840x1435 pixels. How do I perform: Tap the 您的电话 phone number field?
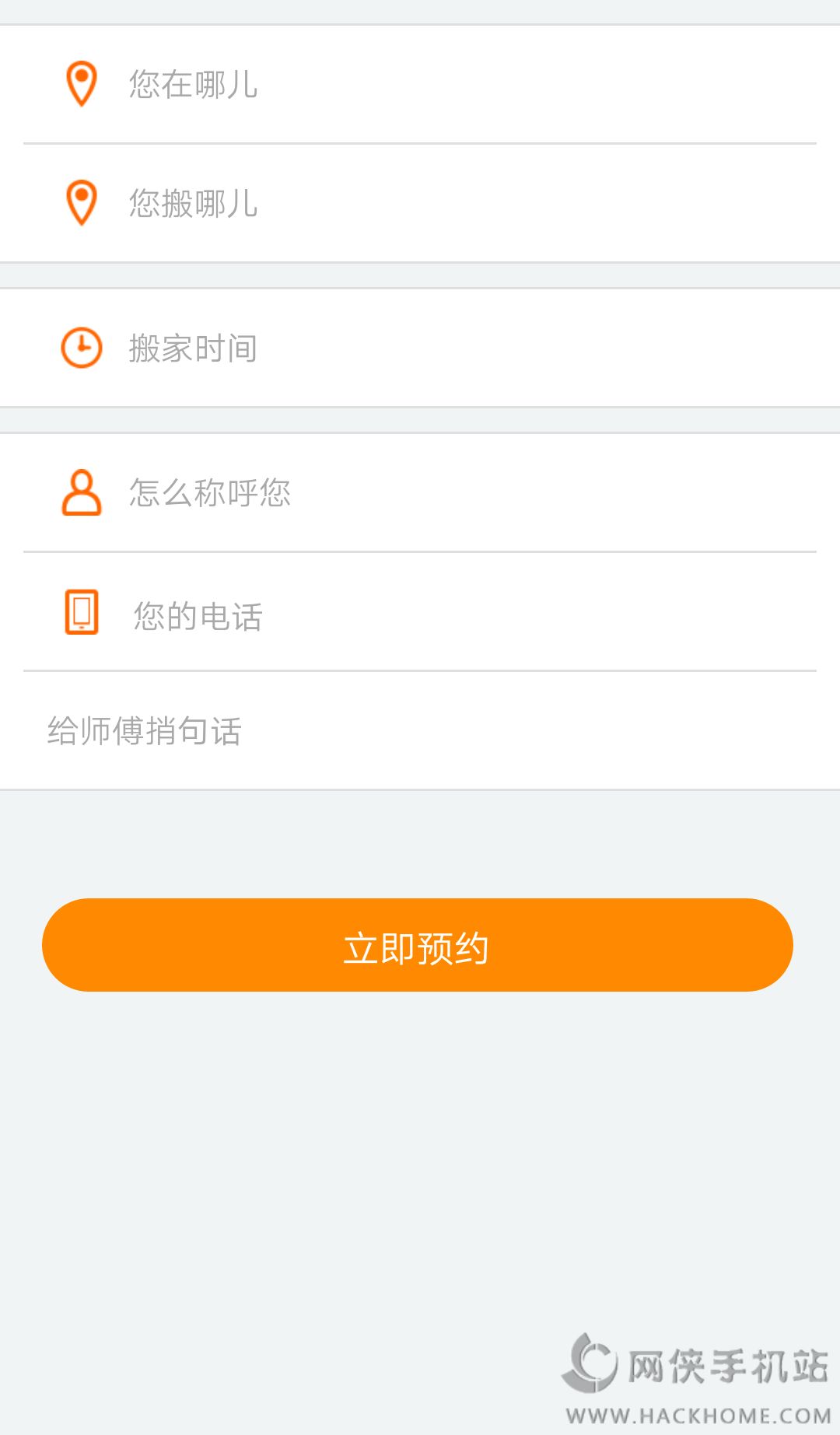(x=420, y=614)
